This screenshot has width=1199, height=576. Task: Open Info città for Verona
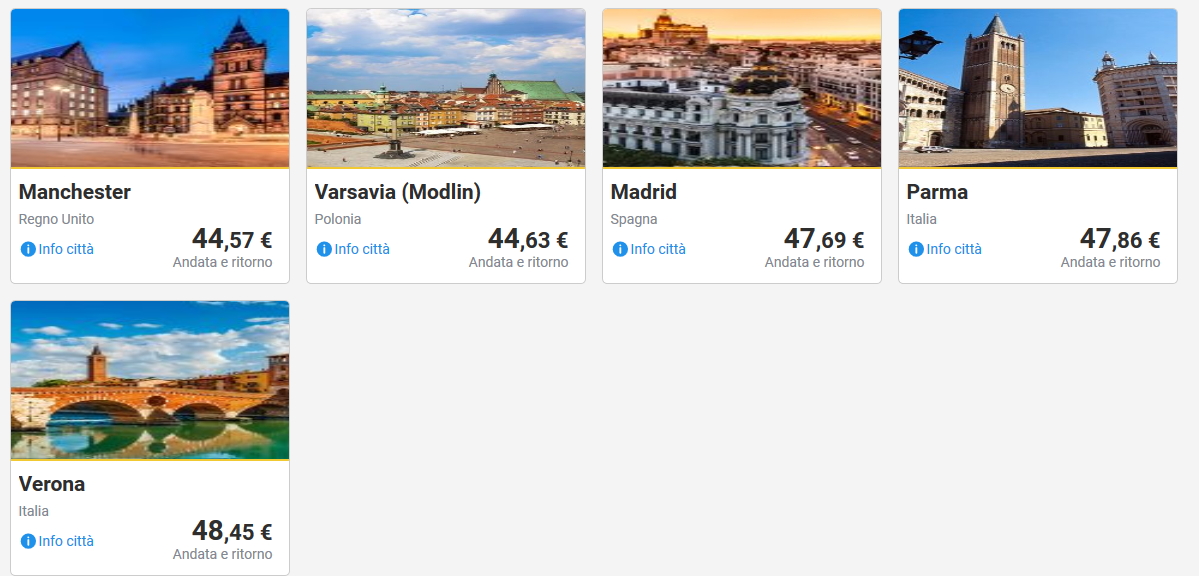[x=58, y=541]
